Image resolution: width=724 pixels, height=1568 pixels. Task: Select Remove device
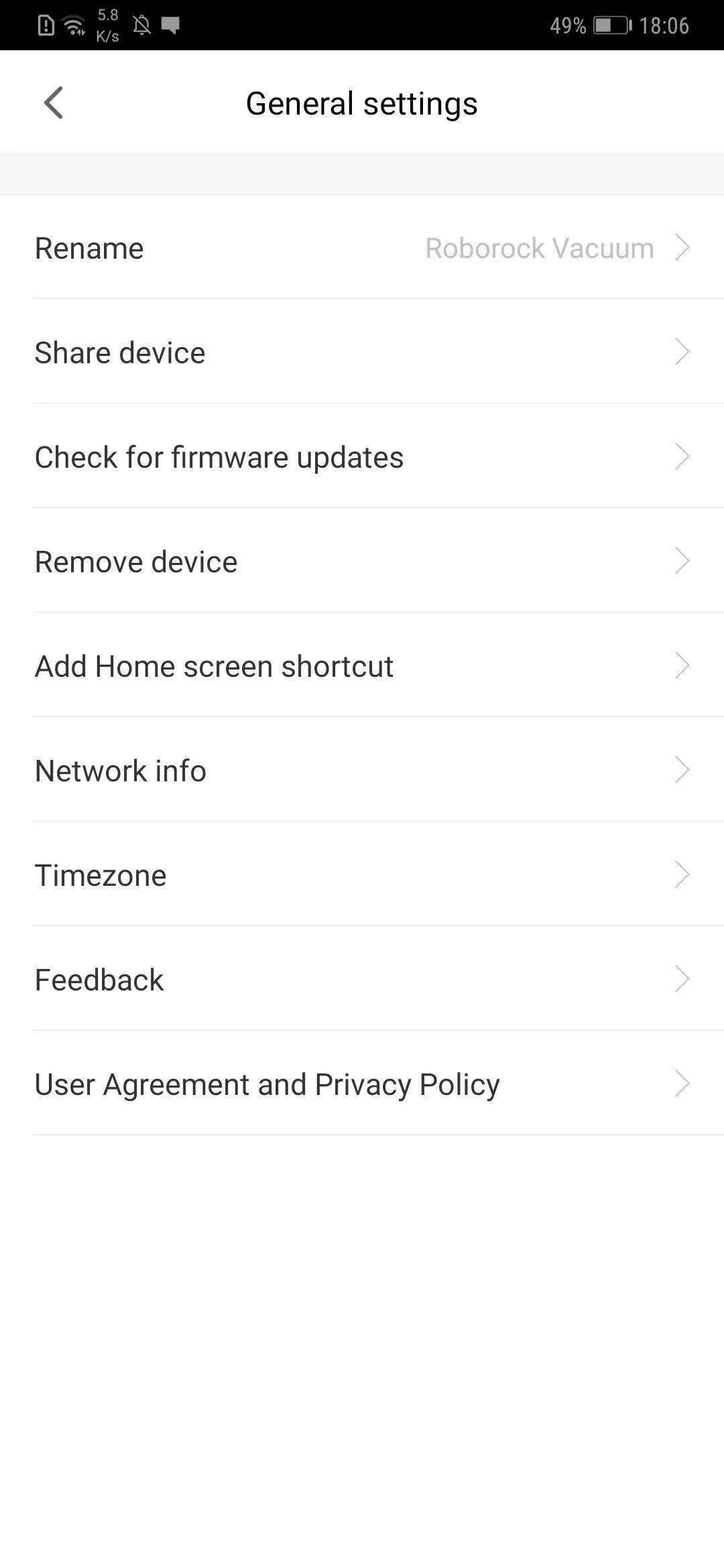[362, 561]
